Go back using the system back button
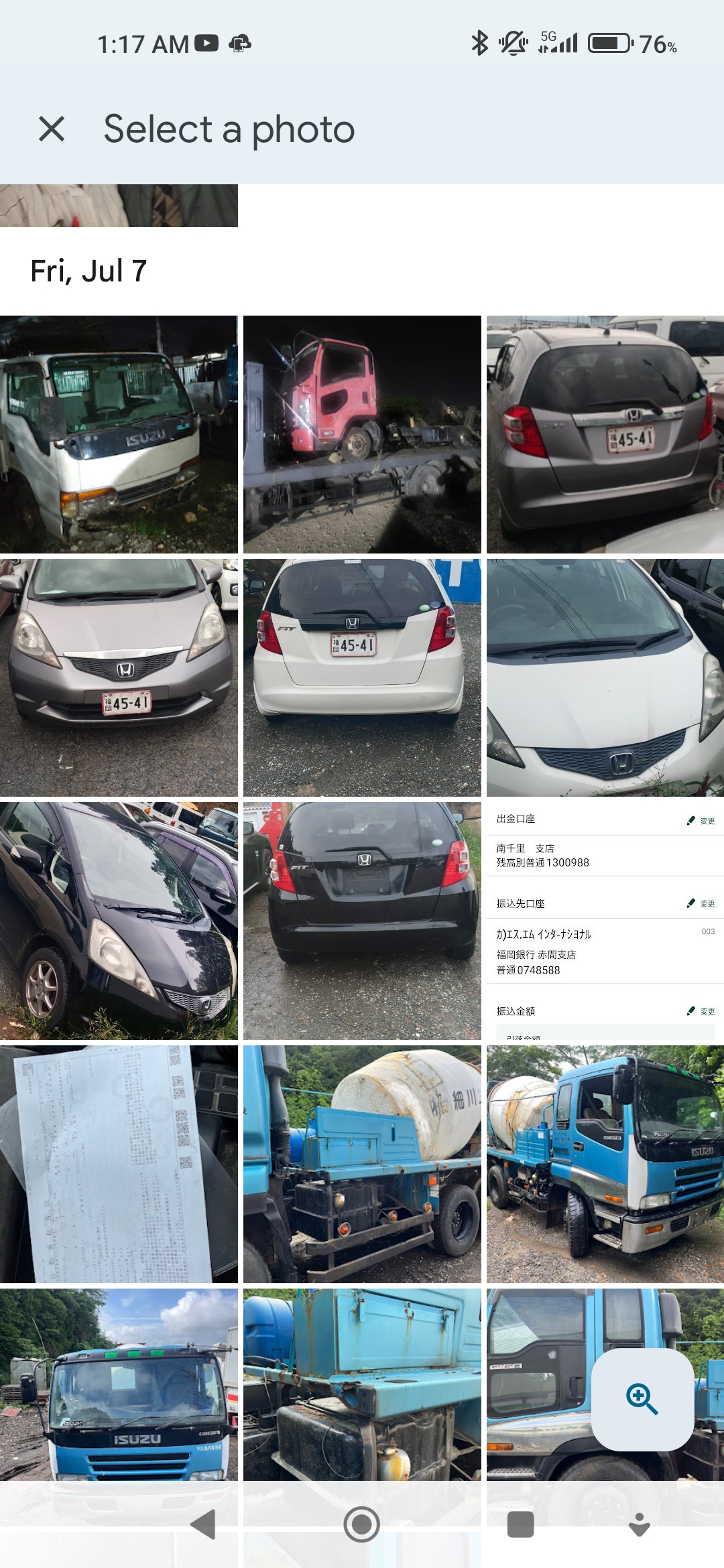724x1568 pixels. (x=203, y=1524)
